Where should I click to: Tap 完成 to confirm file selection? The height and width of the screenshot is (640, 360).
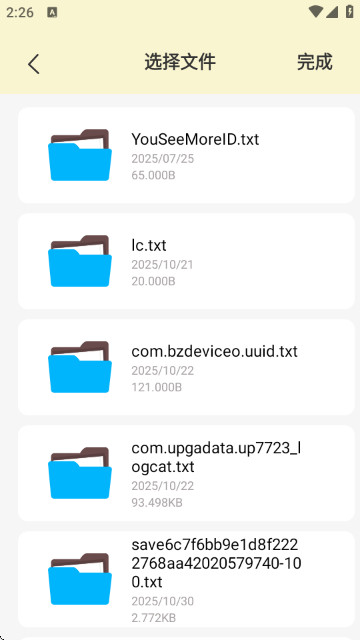314,62
